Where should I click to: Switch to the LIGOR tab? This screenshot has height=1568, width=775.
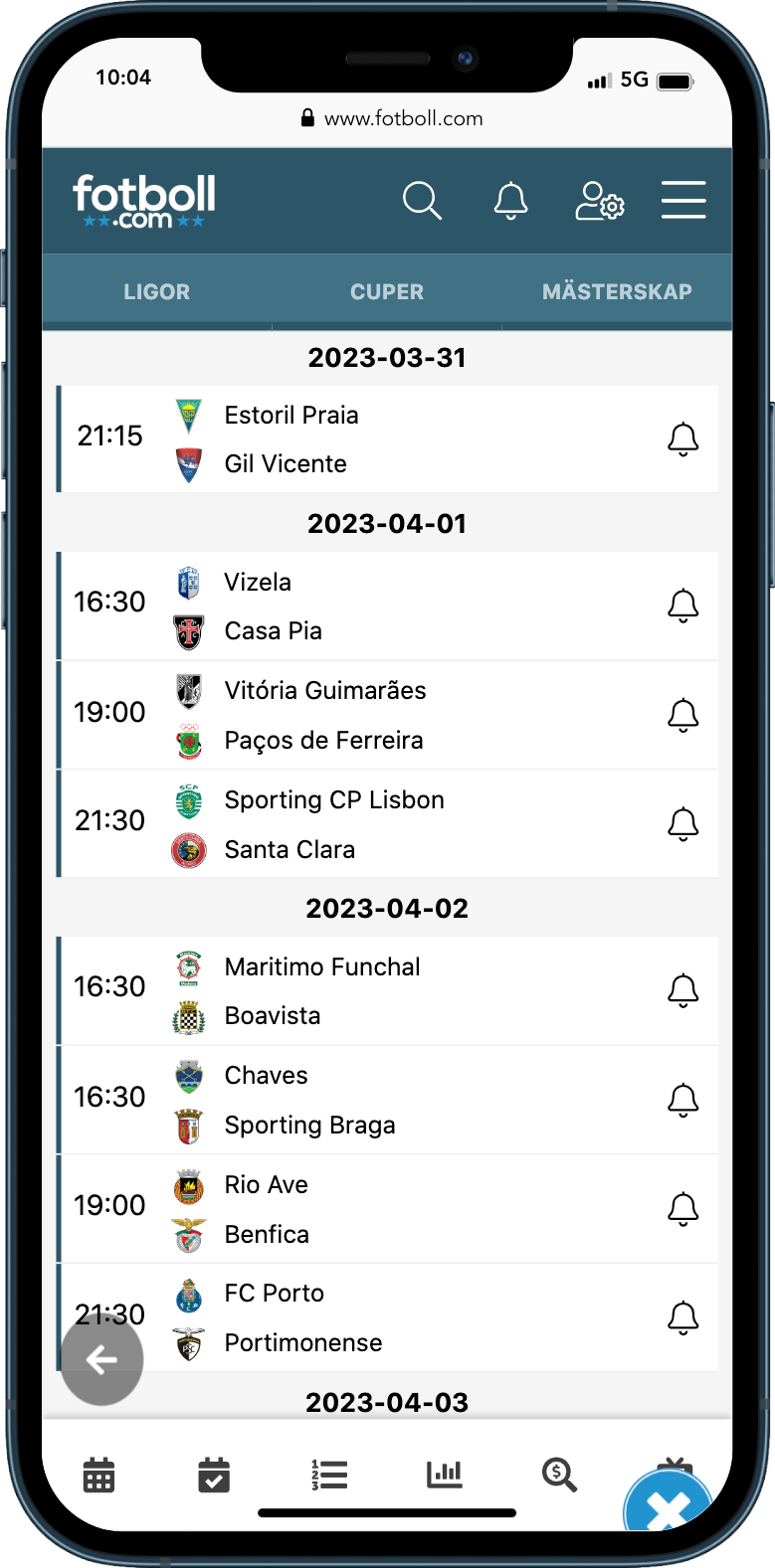156,291
